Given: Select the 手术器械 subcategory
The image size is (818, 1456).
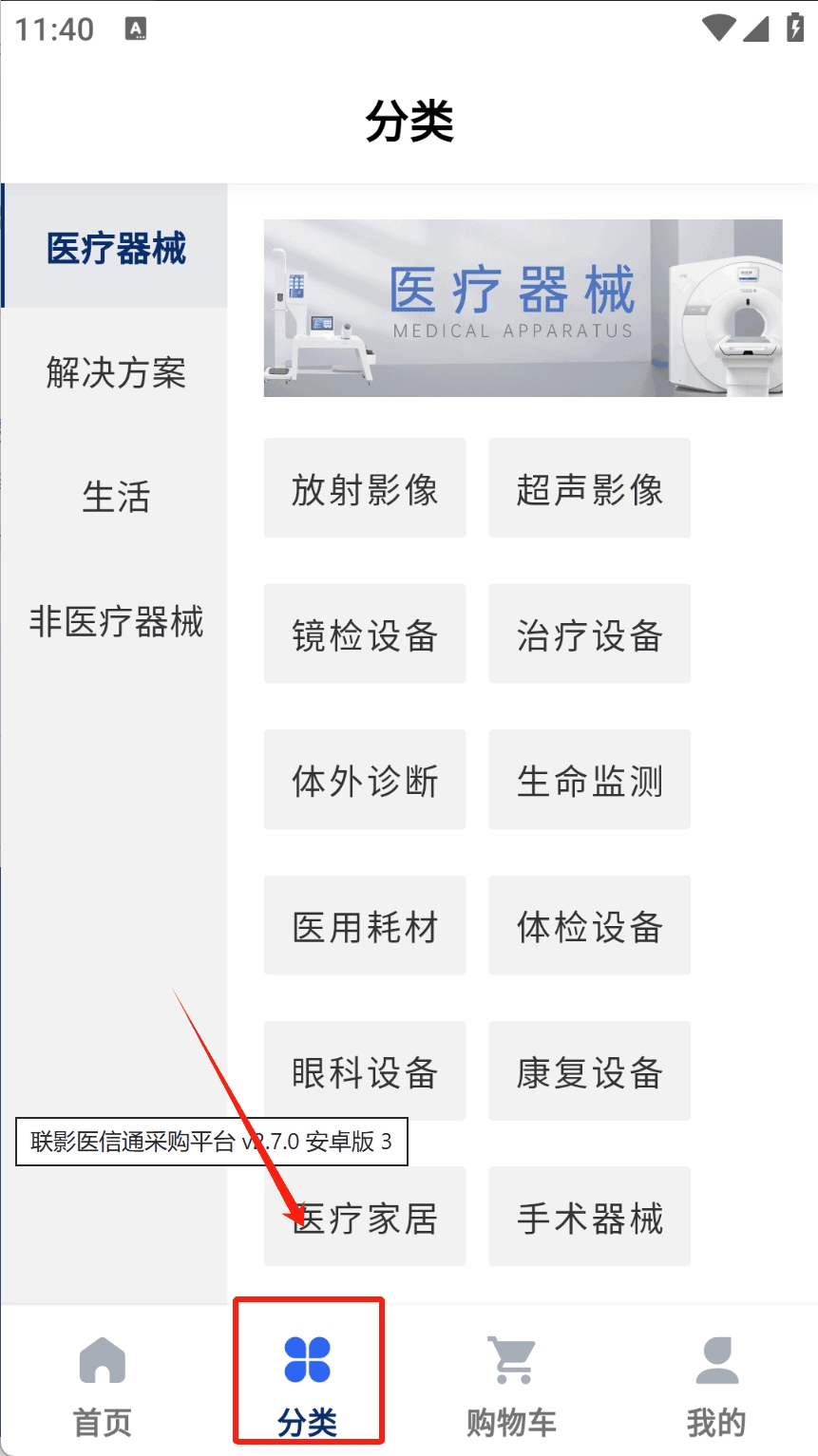Looking at the screenshot, I should 589,1218.
